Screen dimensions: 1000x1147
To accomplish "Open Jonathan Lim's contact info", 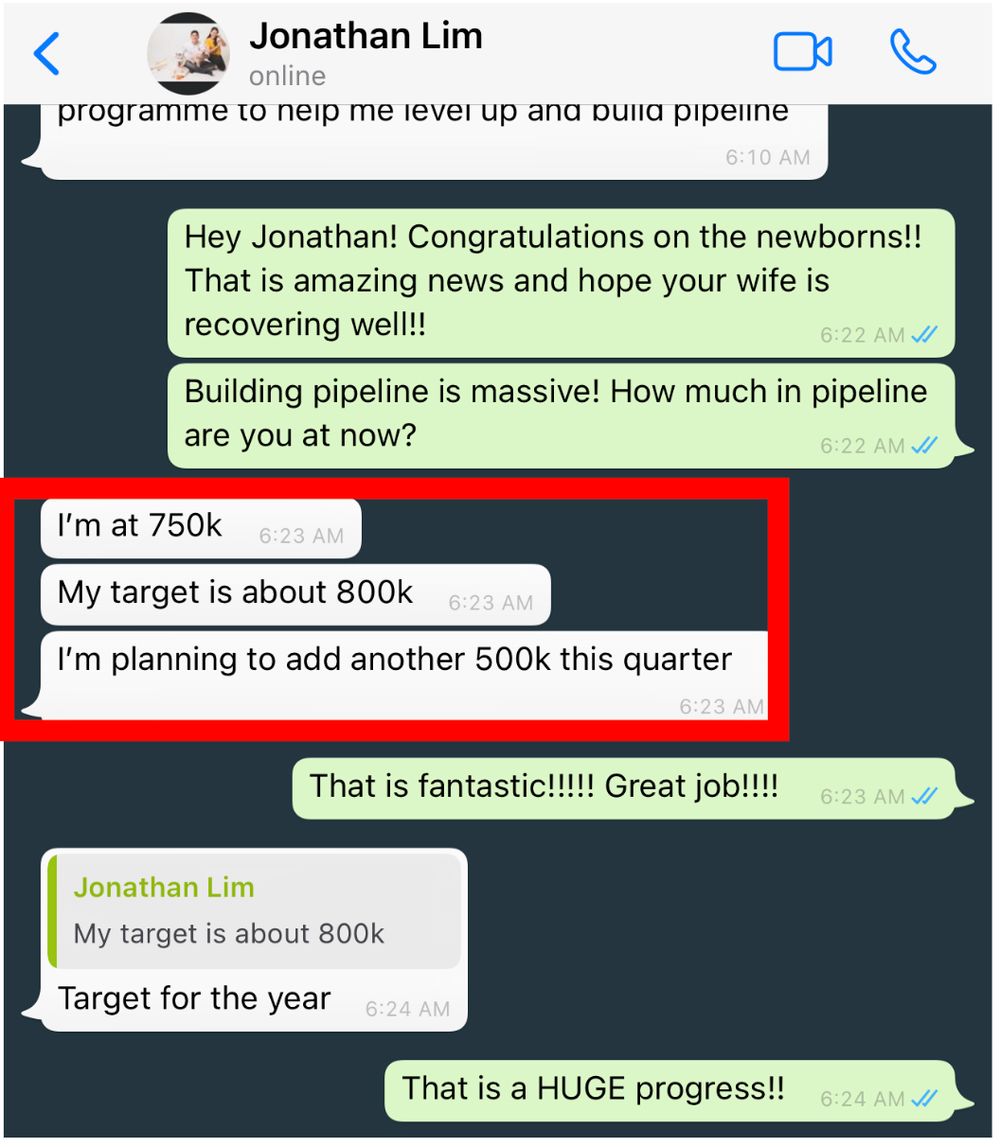I will pyautogui.click(x=365, y=52).
